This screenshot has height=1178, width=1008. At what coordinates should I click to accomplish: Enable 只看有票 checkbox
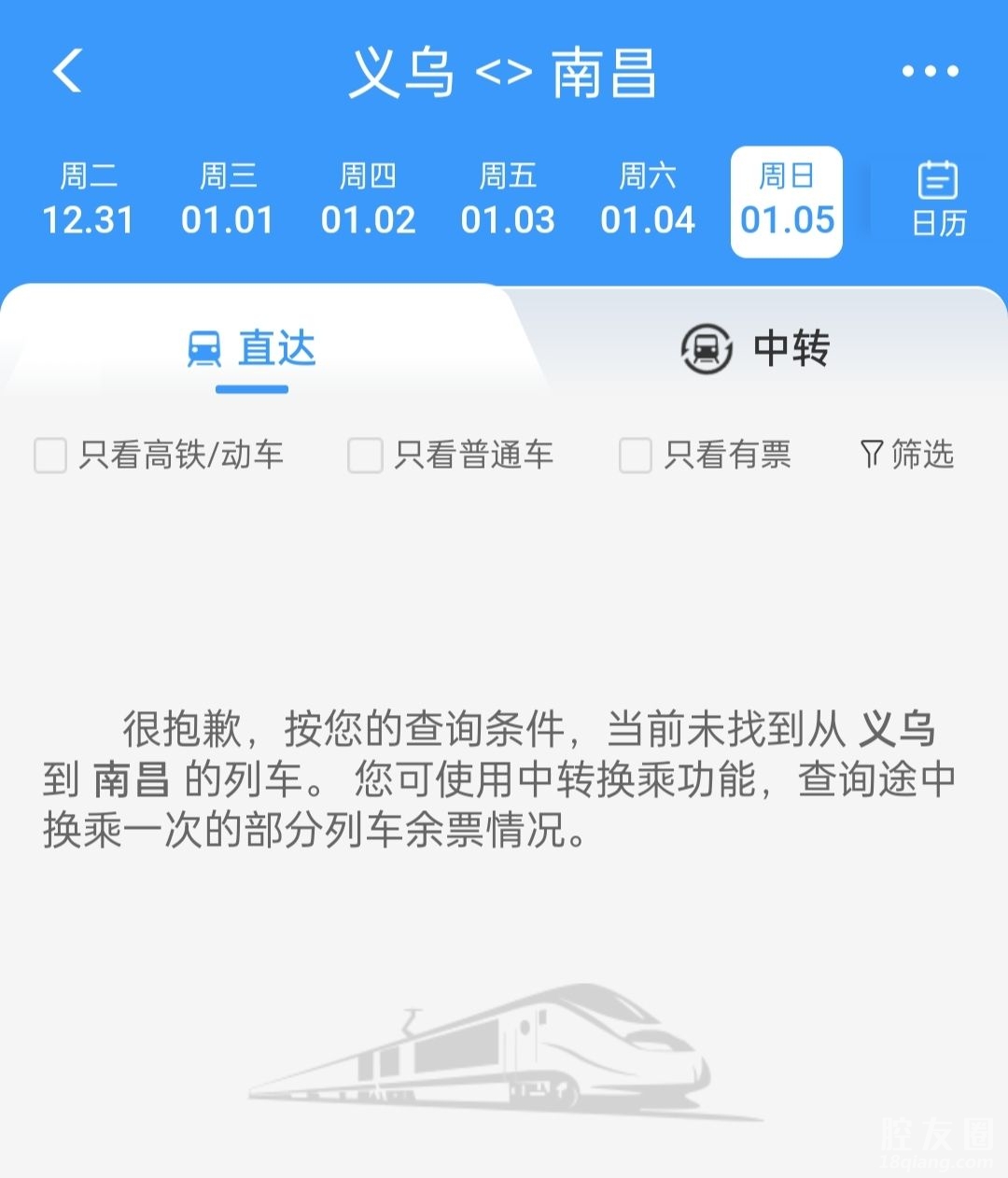(636, 456)
